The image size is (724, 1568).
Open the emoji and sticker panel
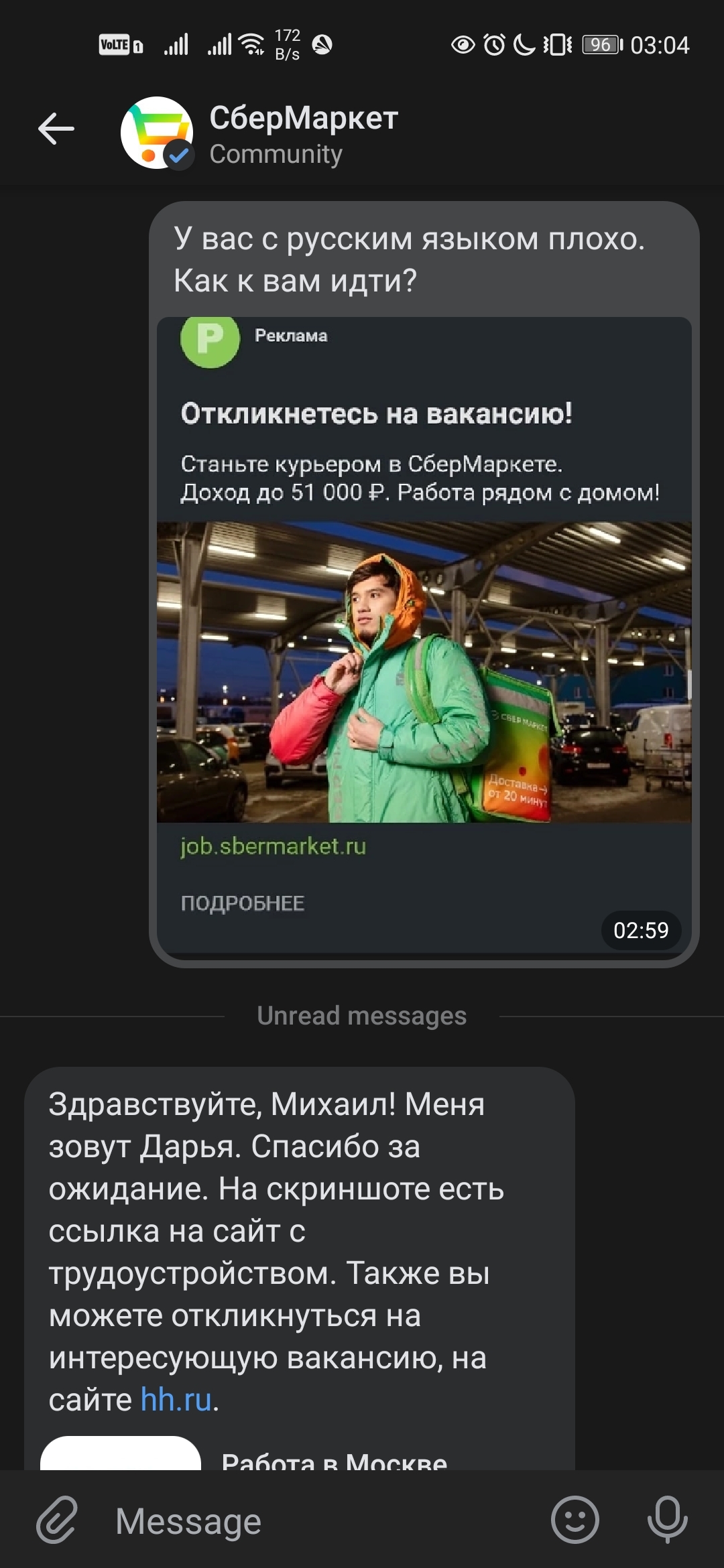pos(575,1520)
